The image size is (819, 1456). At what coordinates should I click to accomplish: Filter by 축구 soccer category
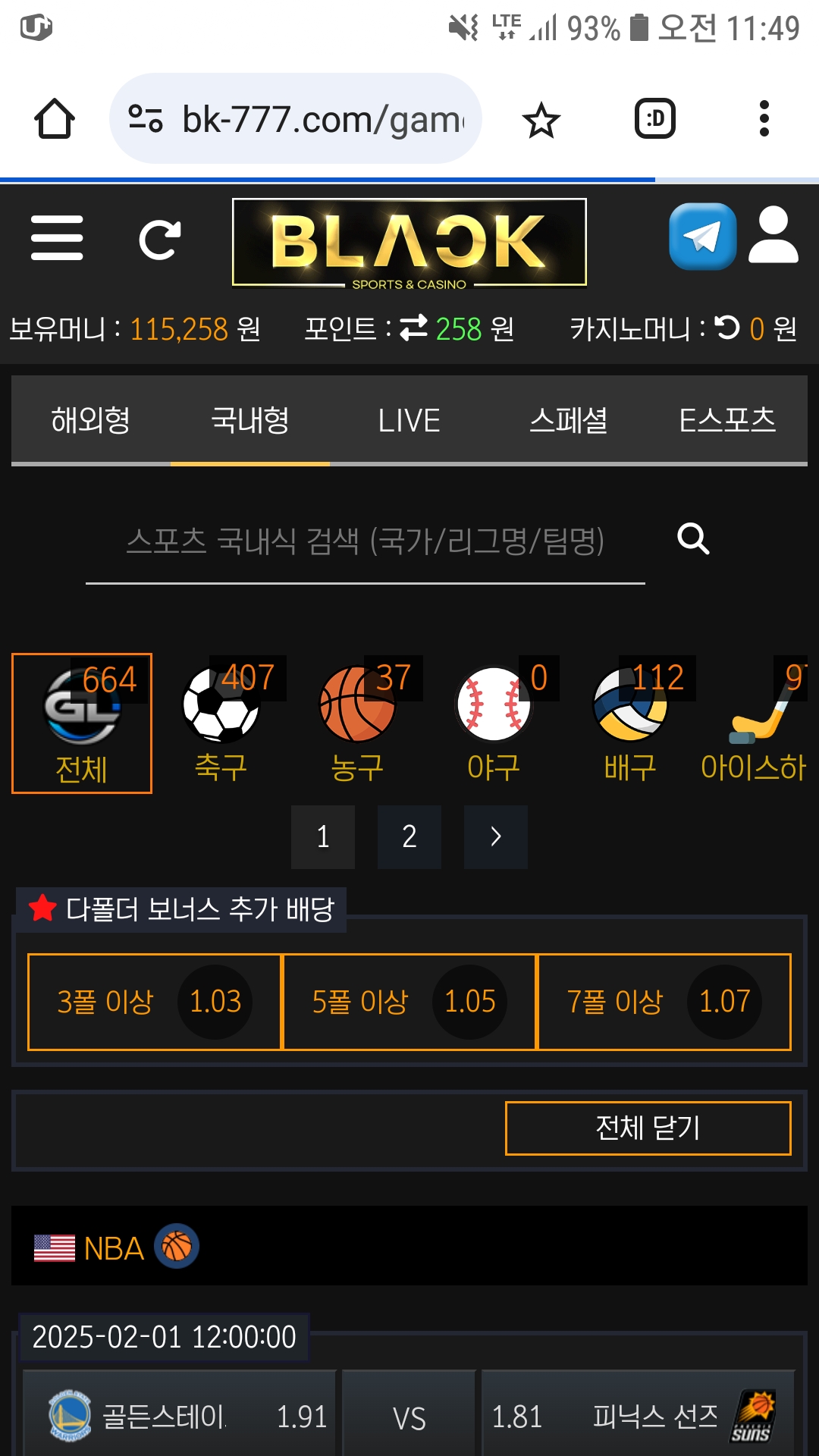click(x=221, y=722)
